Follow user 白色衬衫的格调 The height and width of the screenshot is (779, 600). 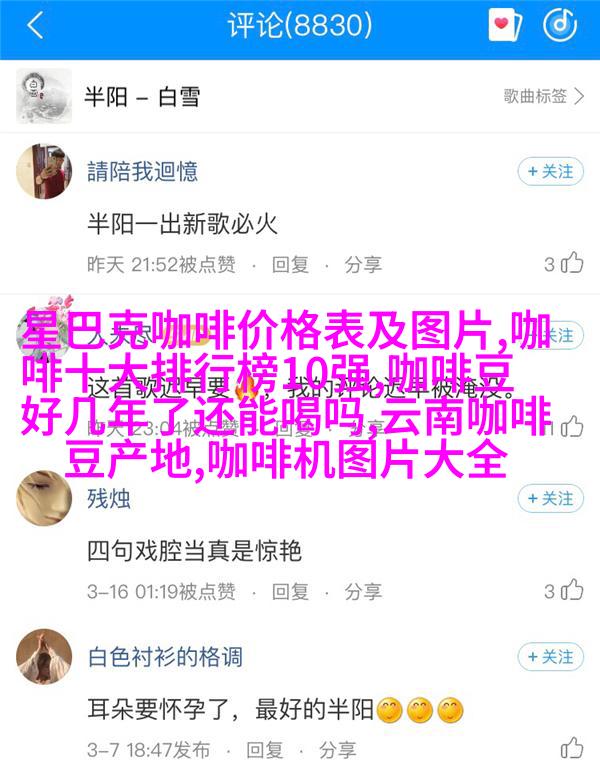(x=550, y=657)
